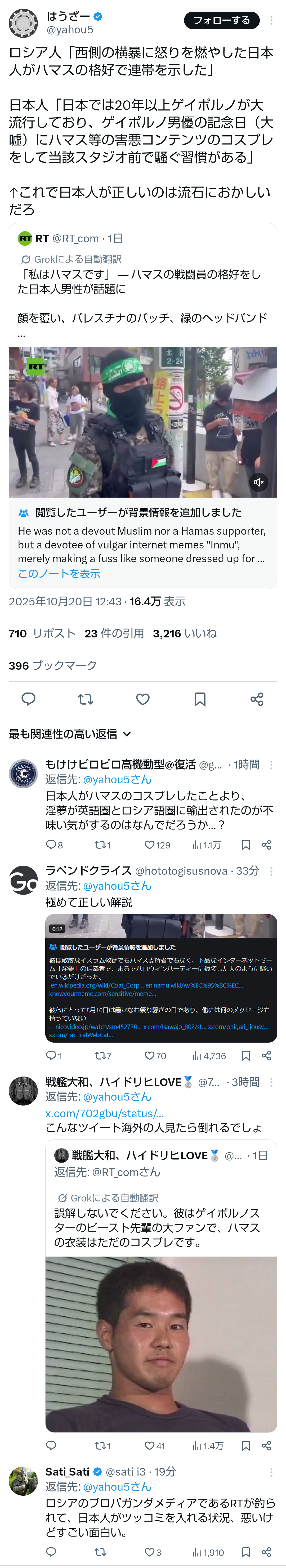The width and height of the screenshot is (286, 1568).
Task: Share the main post
Action: (257, 699)
